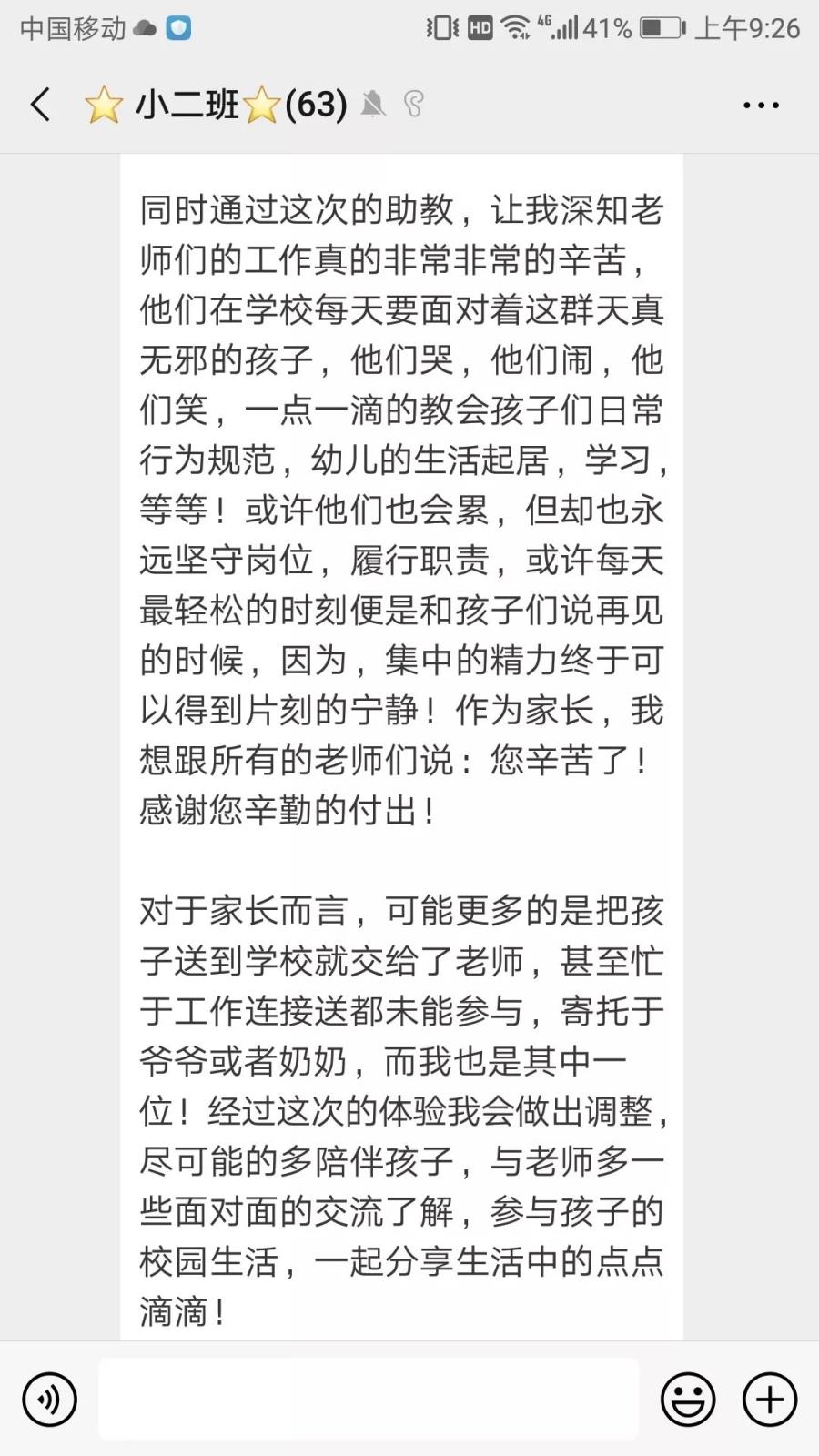The height and width of the screenshot is (1456, 819).
Task: Go back from the 小二班 group chat
Action: coord(40,105)
